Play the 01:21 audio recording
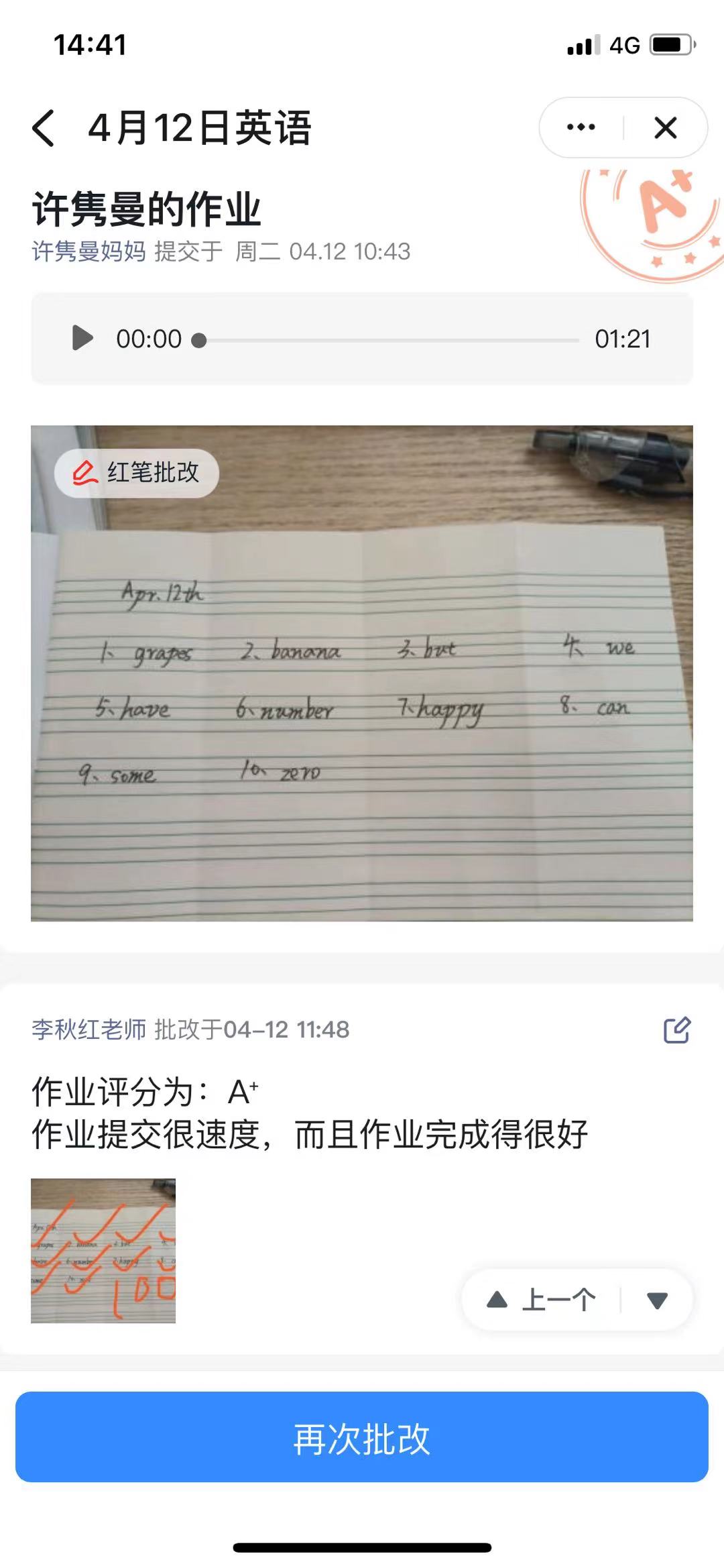Screen dimensions: 724x1568 [x=82, y=338]
